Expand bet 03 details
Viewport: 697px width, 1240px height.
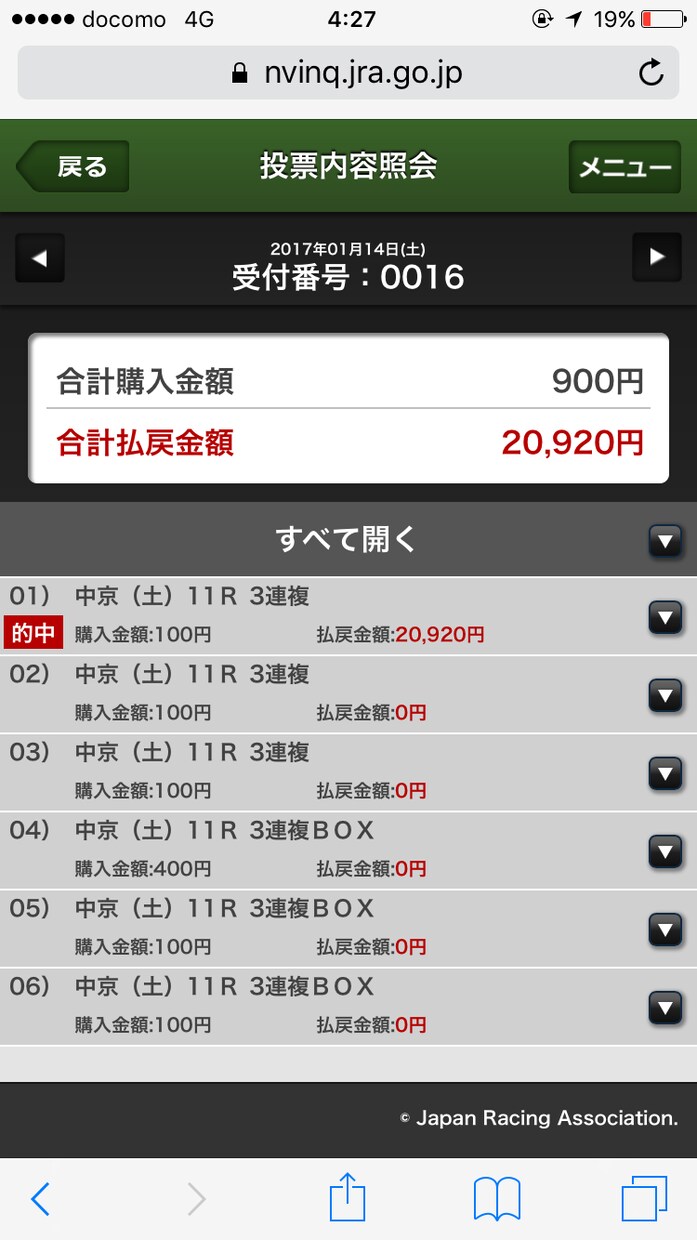click(x=348, y=772)
